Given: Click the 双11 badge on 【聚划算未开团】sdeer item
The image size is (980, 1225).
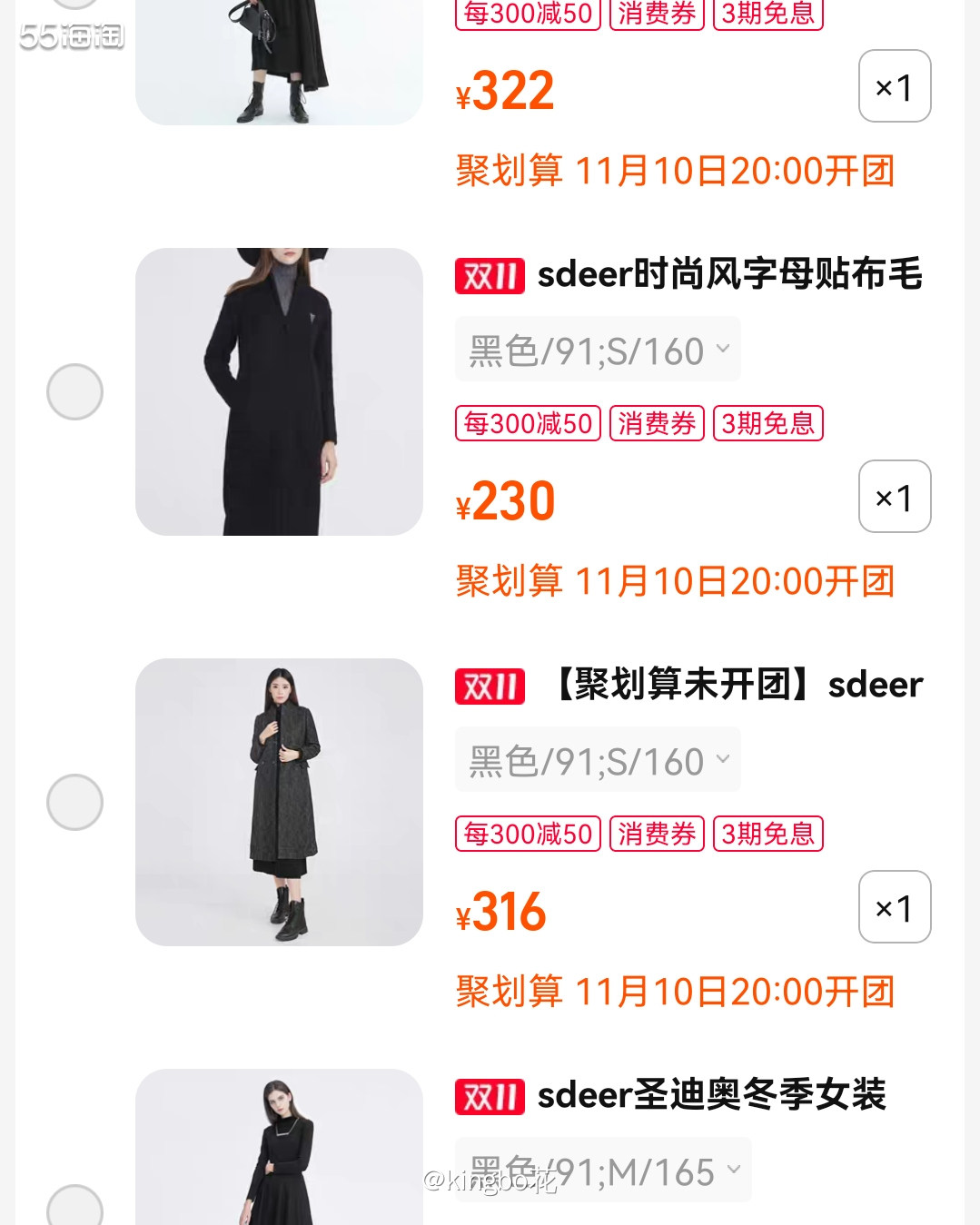Looking at the screenshot, I should [489, 686].
